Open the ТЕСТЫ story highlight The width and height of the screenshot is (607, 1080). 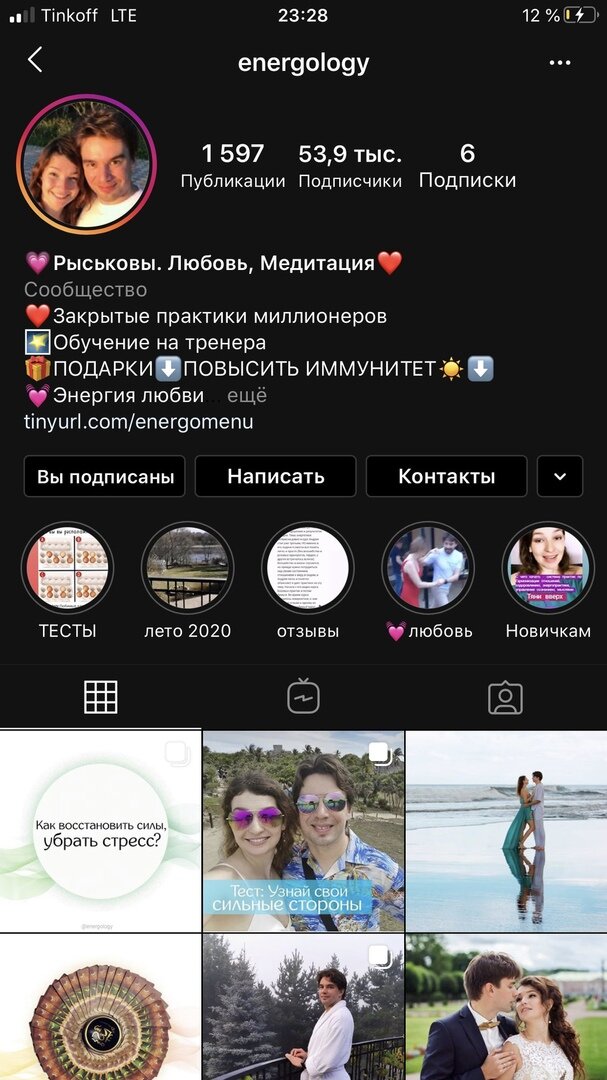pyautogui.click(x=68, y=568)
